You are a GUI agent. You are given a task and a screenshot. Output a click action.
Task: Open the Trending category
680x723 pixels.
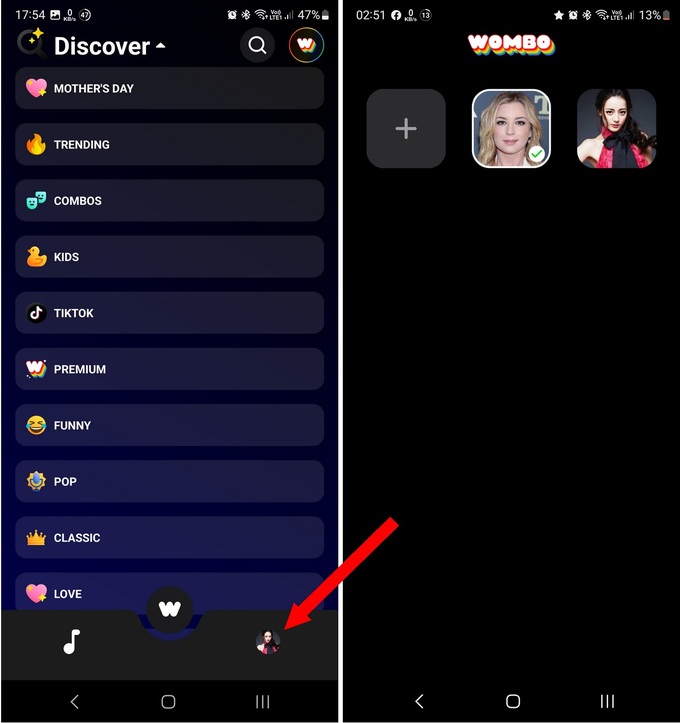pyautogui.click(x=170, y=144)
